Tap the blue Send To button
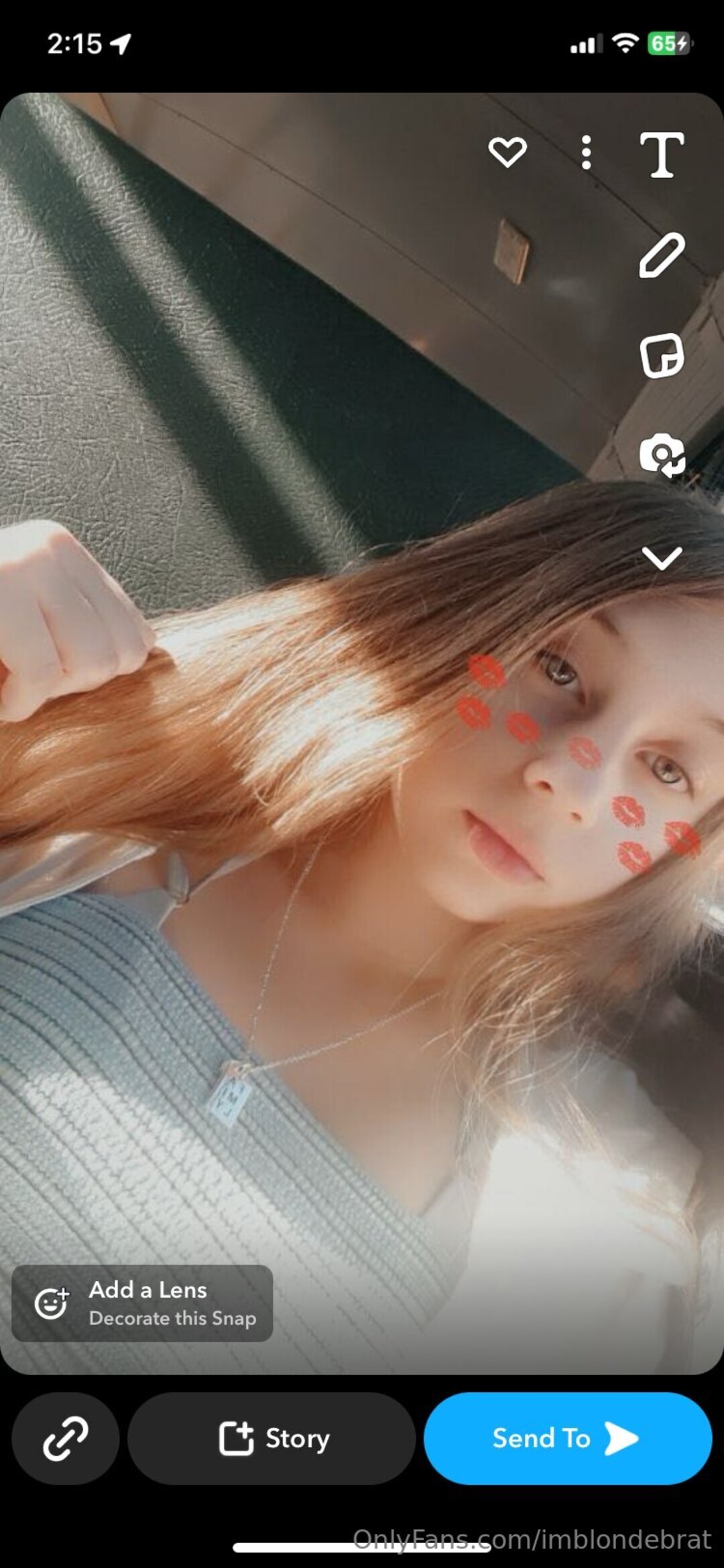The width and height of the screenshot is (724, 1568). (x=568, y=1438)
